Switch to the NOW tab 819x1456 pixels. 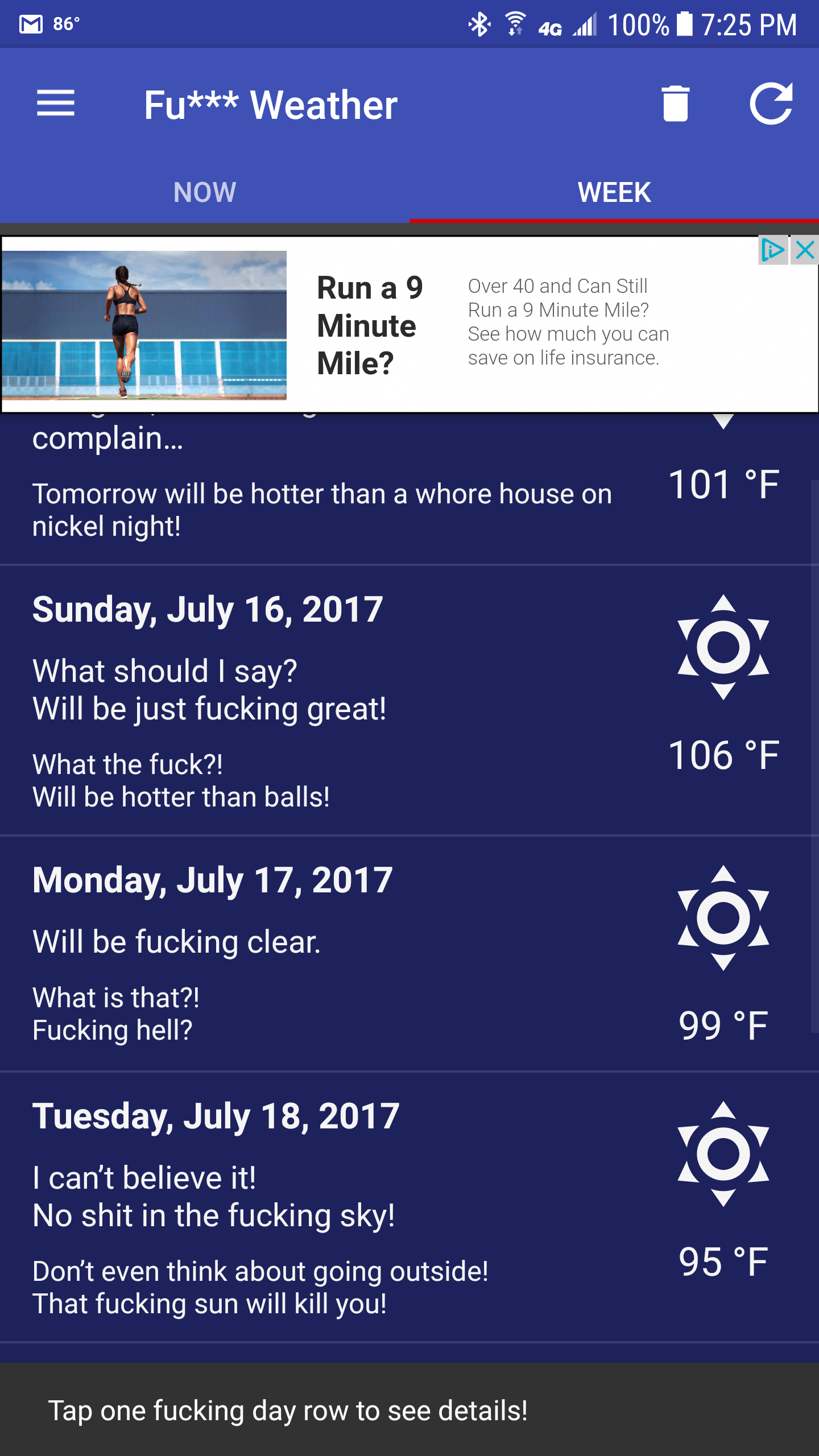coord(205,192)
